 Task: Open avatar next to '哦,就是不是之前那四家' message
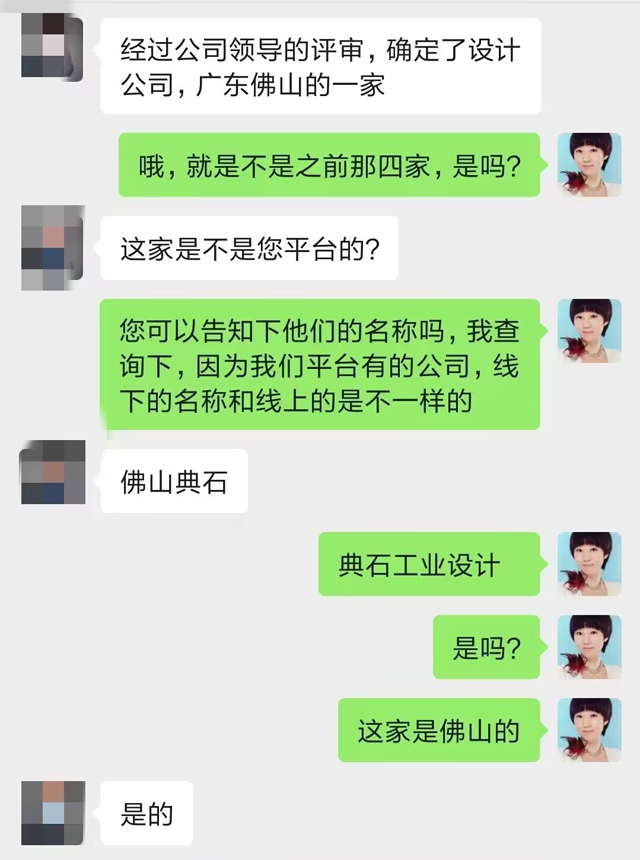[x=589, y=165]
